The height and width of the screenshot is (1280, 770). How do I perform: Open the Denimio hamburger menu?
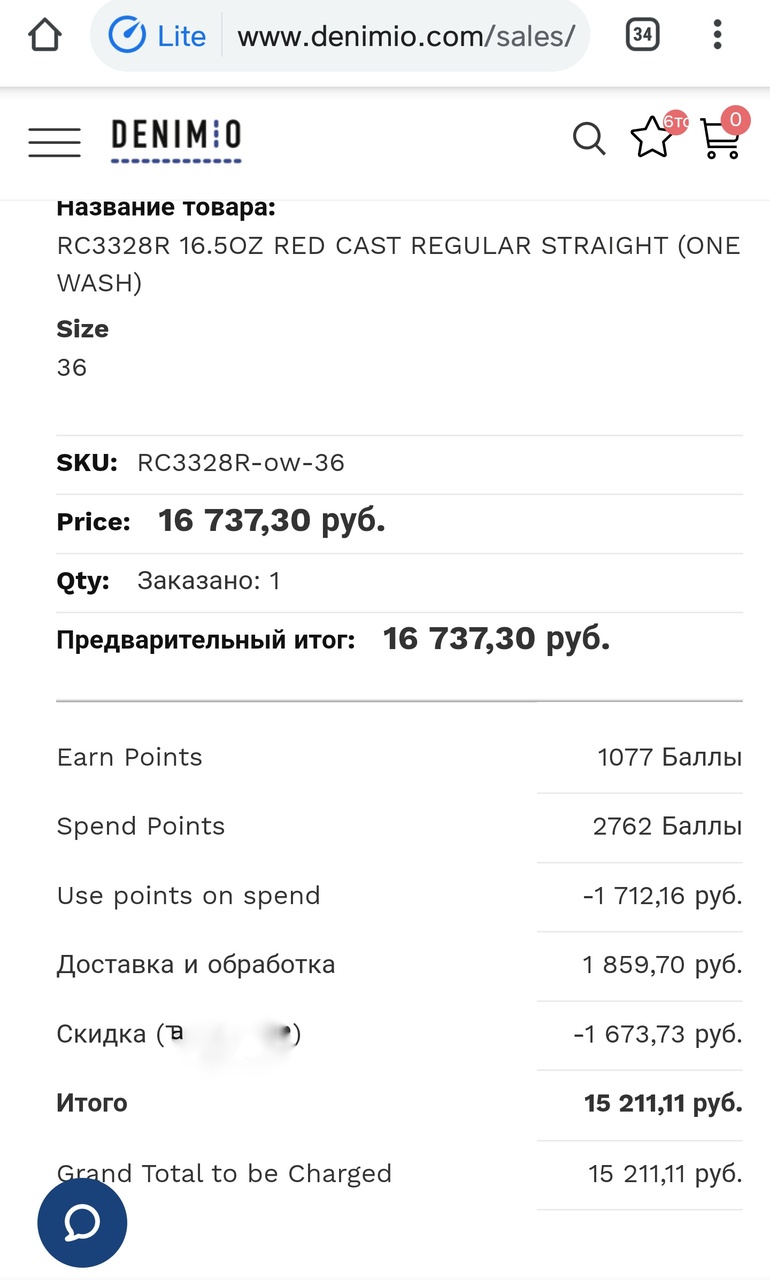point(54,142)
